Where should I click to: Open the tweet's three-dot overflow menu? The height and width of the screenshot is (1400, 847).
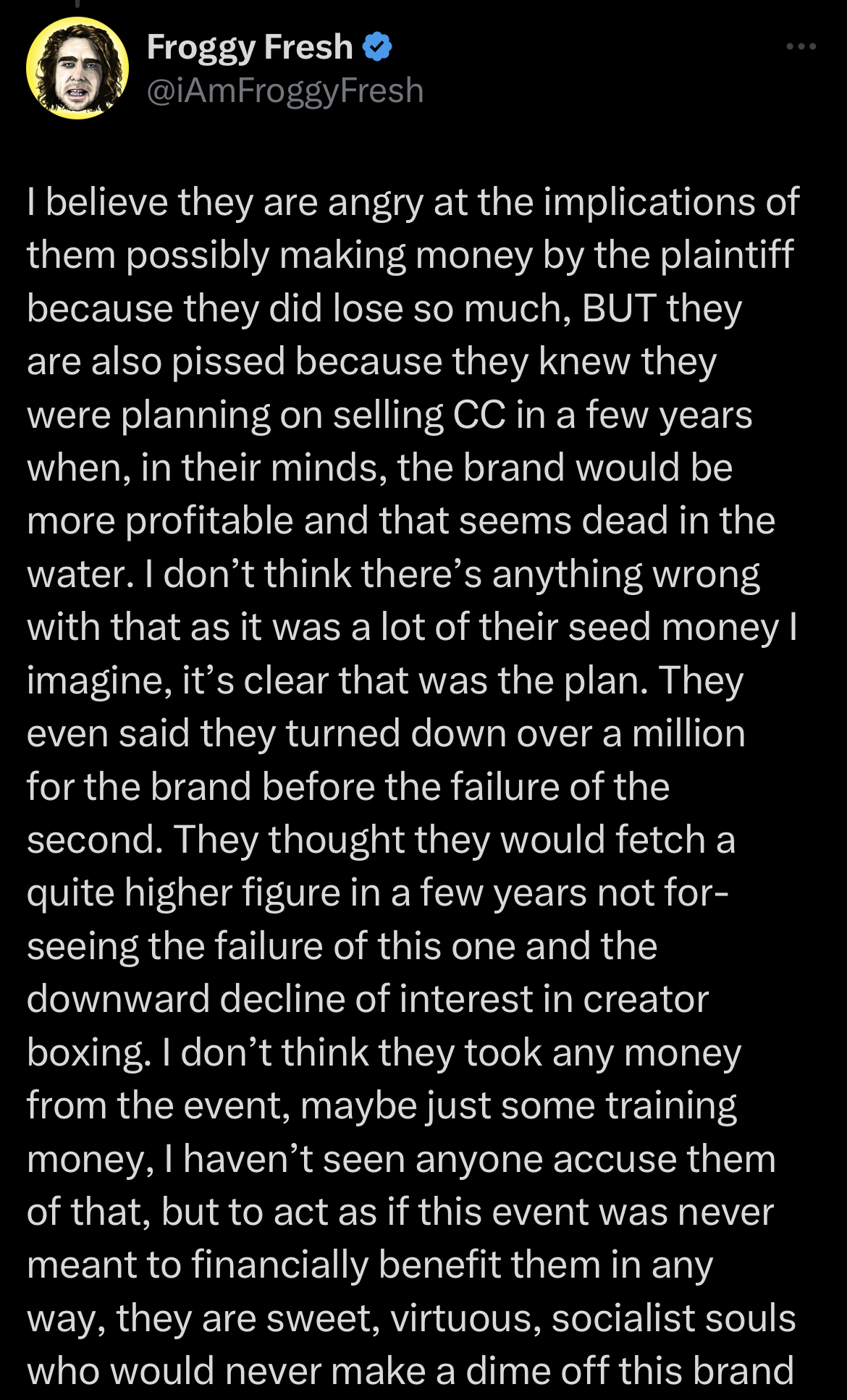801,47
